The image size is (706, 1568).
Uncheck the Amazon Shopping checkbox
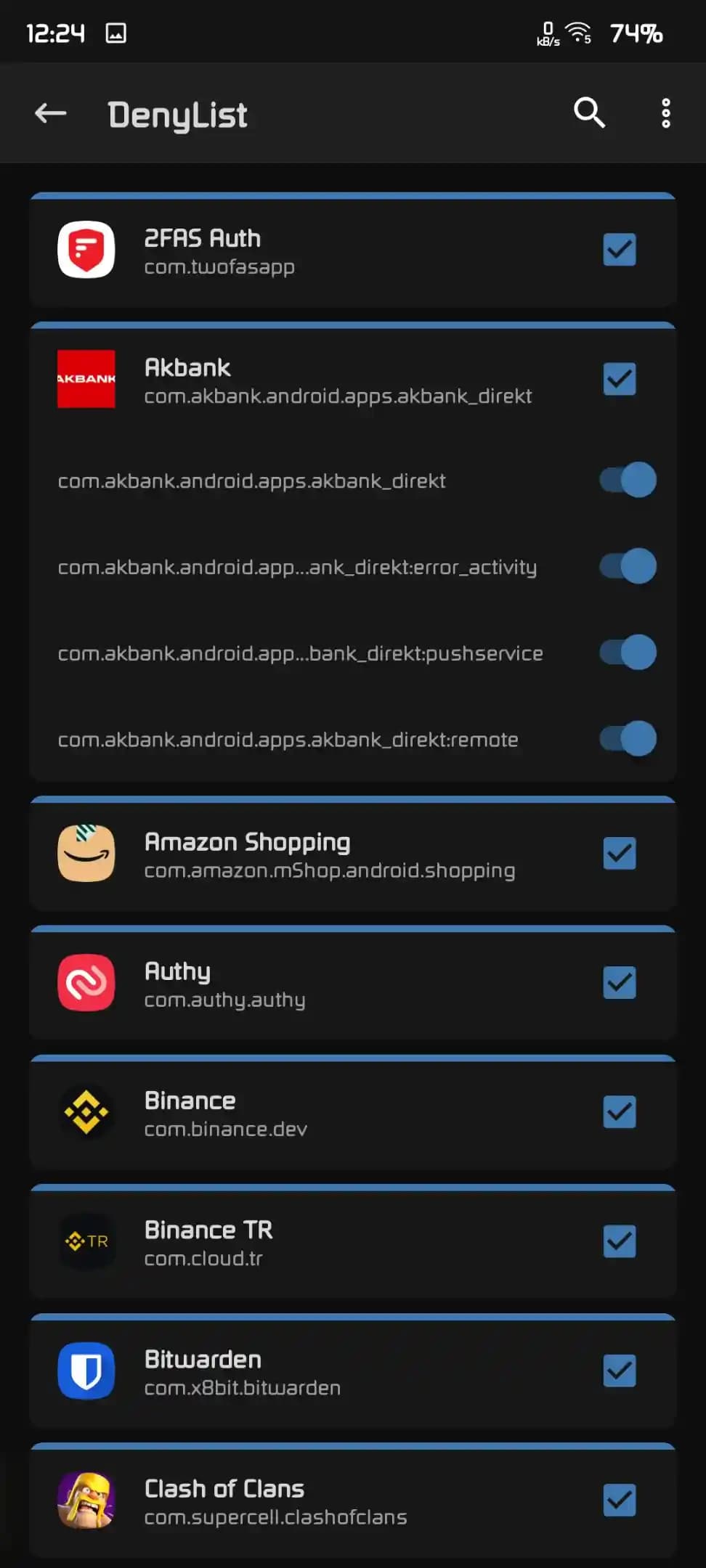click(619, 853)
